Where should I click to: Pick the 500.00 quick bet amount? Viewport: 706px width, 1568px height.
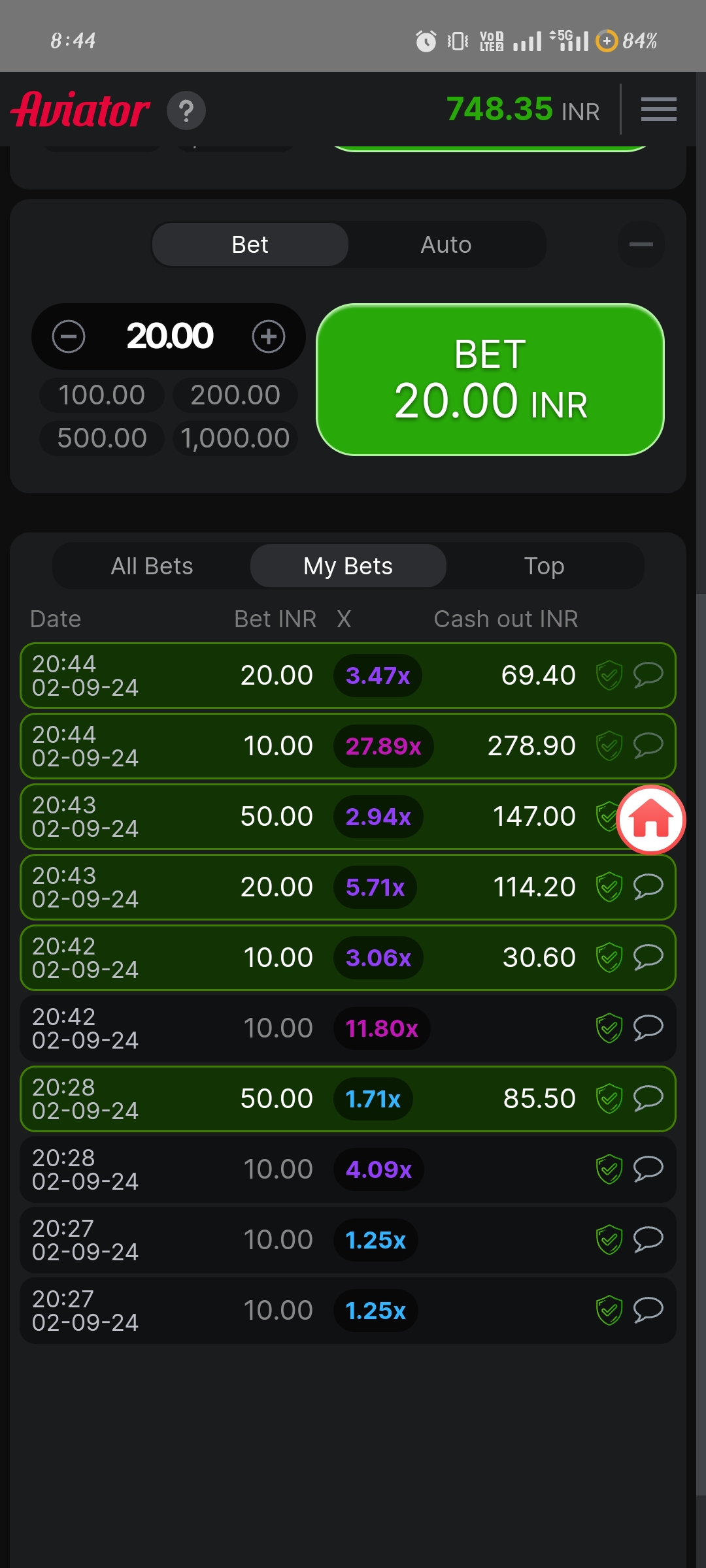(x=101, y=438)
